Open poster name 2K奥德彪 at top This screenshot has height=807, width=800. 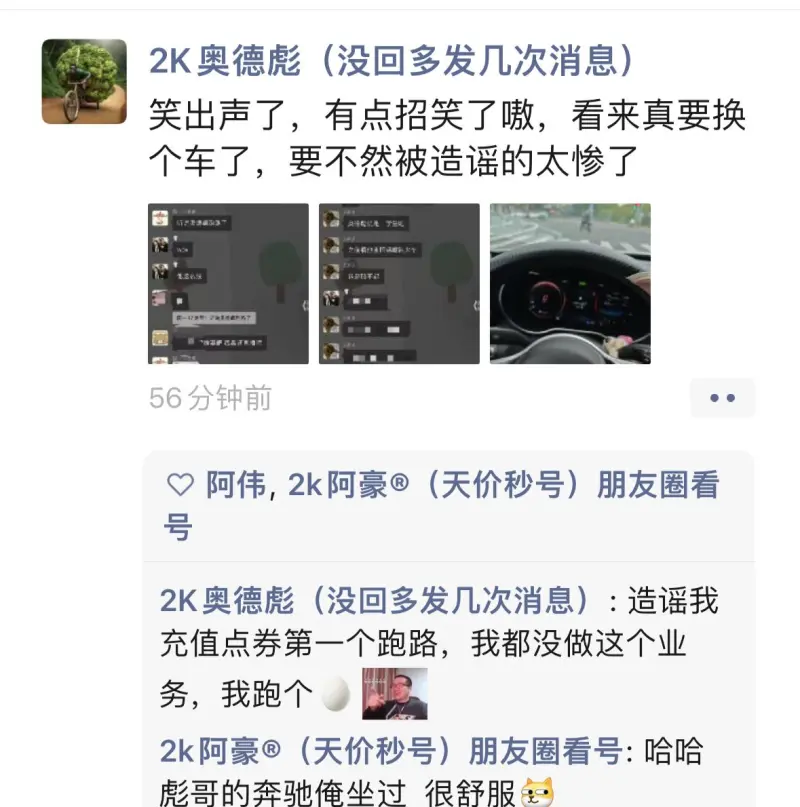tap(393, 64)
